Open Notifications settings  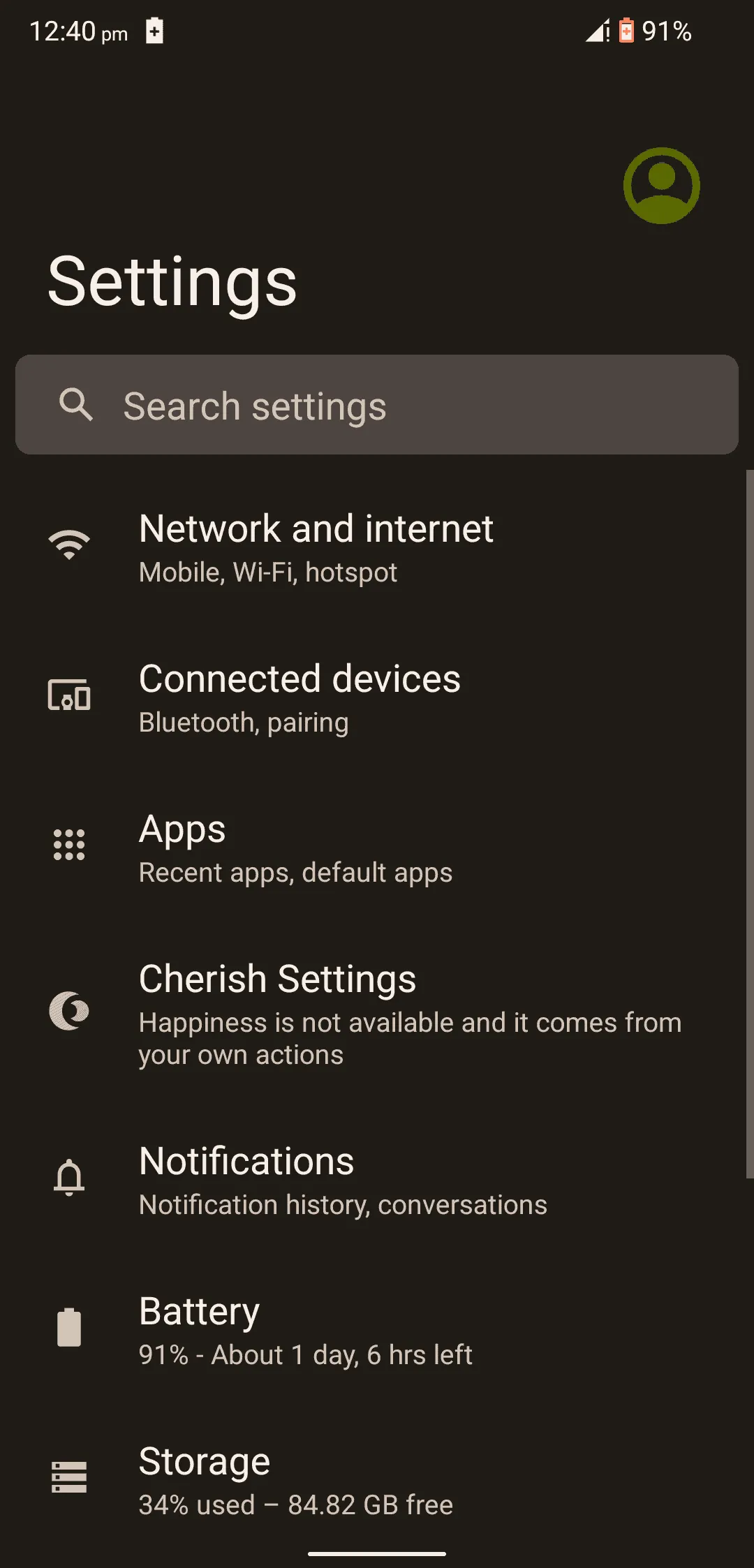coord(342,1181)
